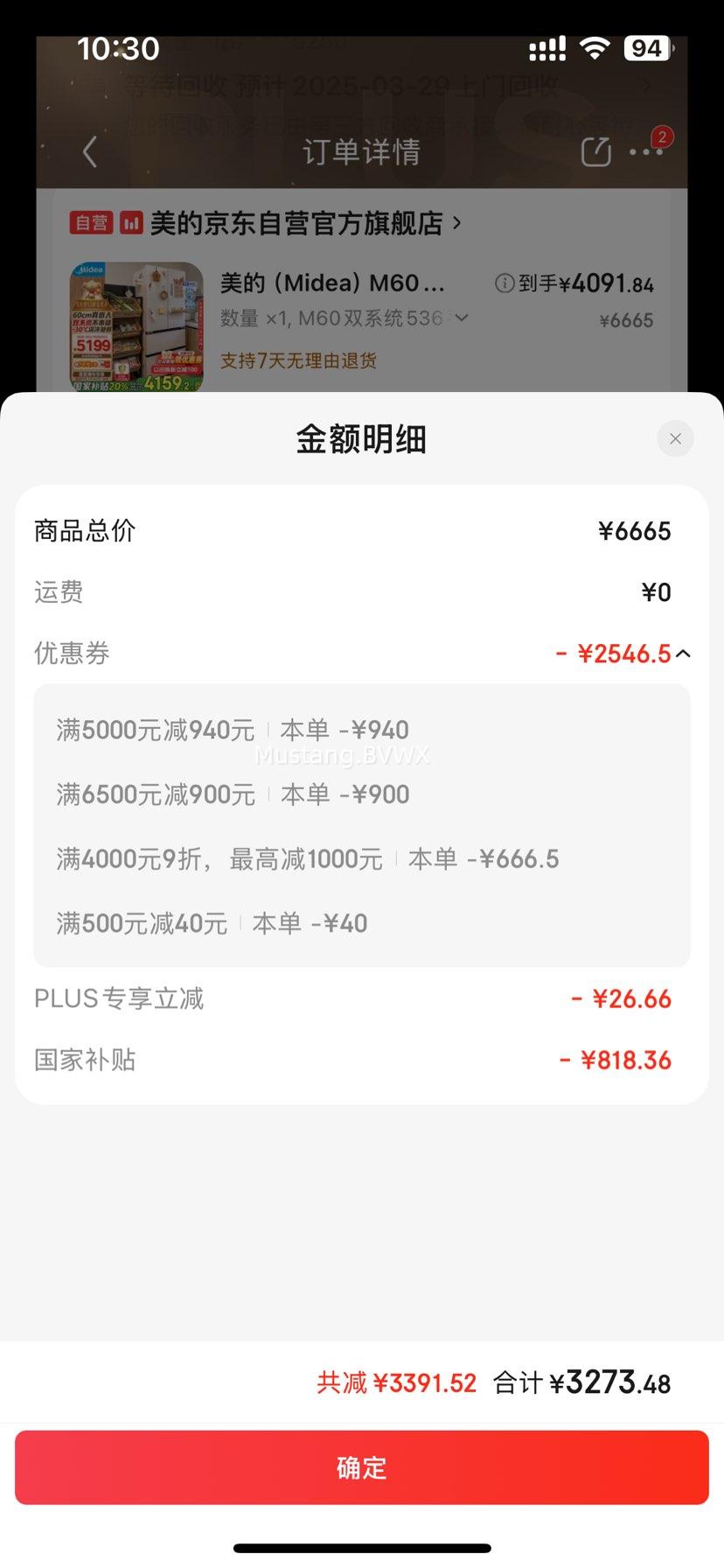The width and height of the screenshot is (724, 1568).
Task: Tap the 支持7天无理由退货 label
Action: point(297,360)
